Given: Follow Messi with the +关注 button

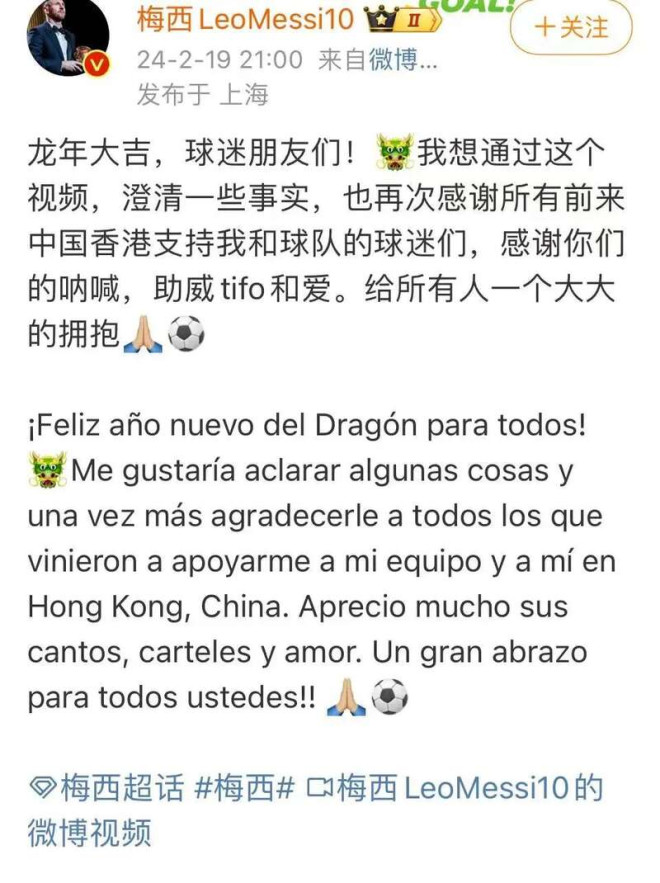Looking at the screenshot, I should click(x=571, y=27).
